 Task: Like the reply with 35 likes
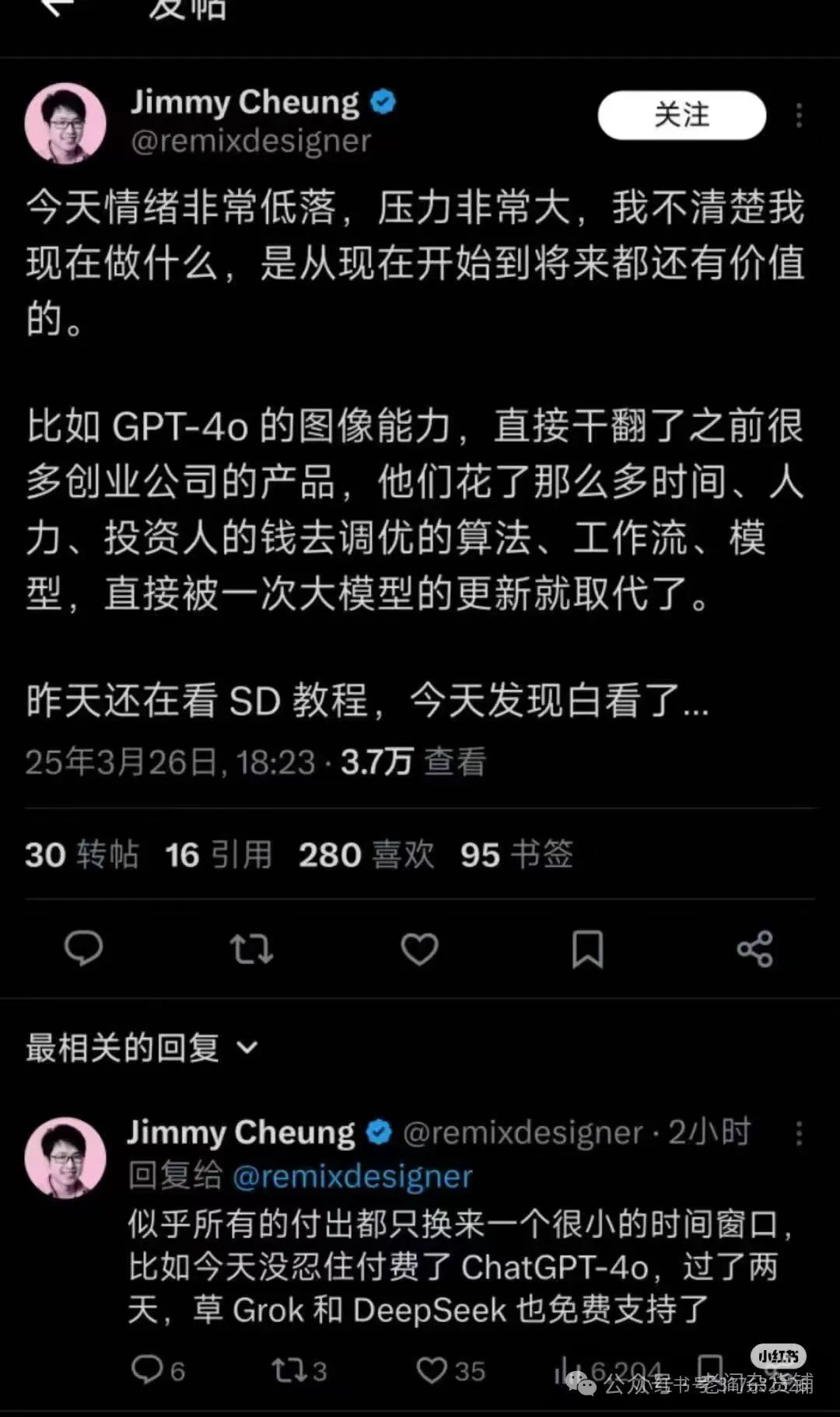pos(450,1370)
